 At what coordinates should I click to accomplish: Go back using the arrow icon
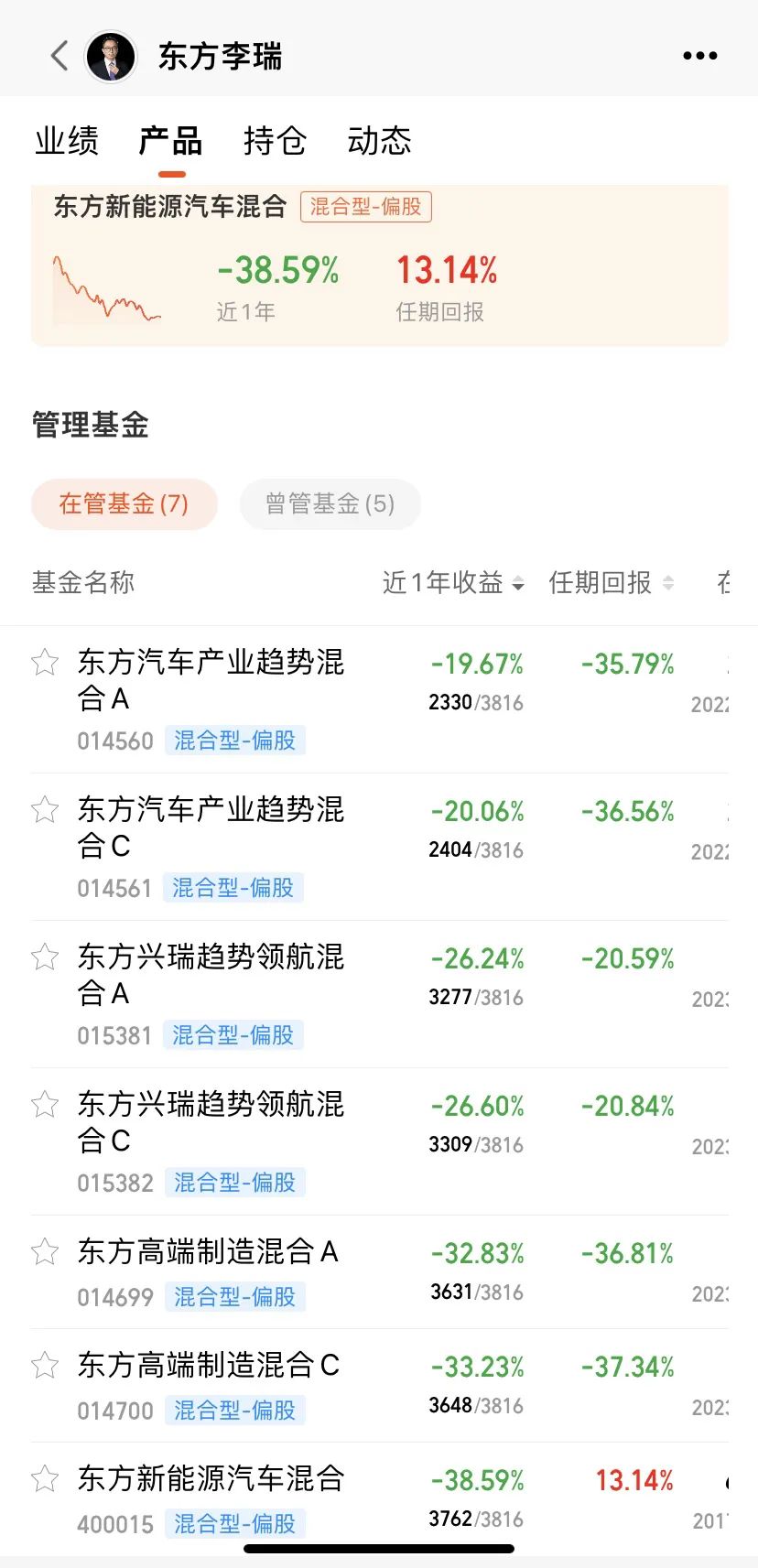point(60,56)
